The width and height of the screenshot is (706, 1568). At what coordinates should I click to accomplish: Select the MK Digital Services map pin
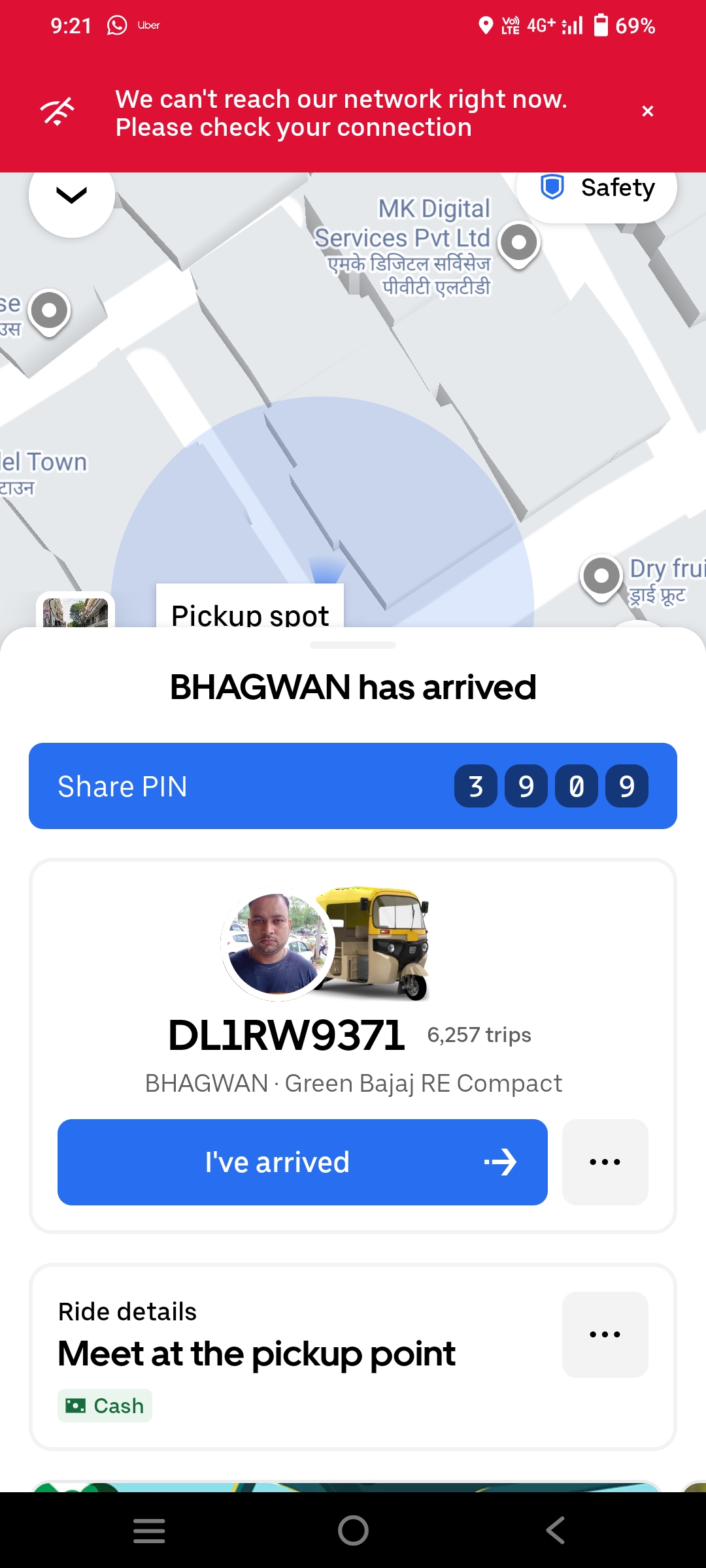tap(519, 244)
